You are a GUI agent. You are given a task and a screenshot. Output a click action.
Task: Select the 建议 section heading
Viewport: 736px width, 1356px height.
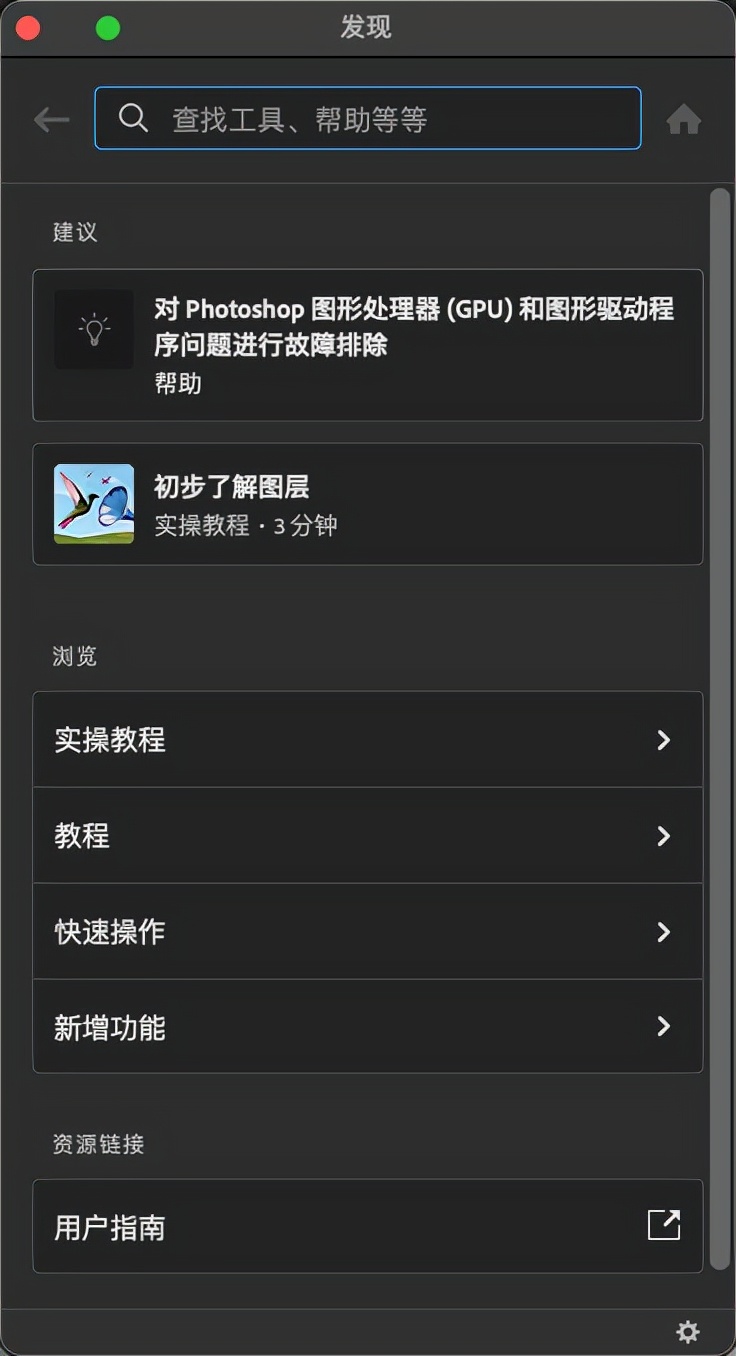[x=74, y=232]
